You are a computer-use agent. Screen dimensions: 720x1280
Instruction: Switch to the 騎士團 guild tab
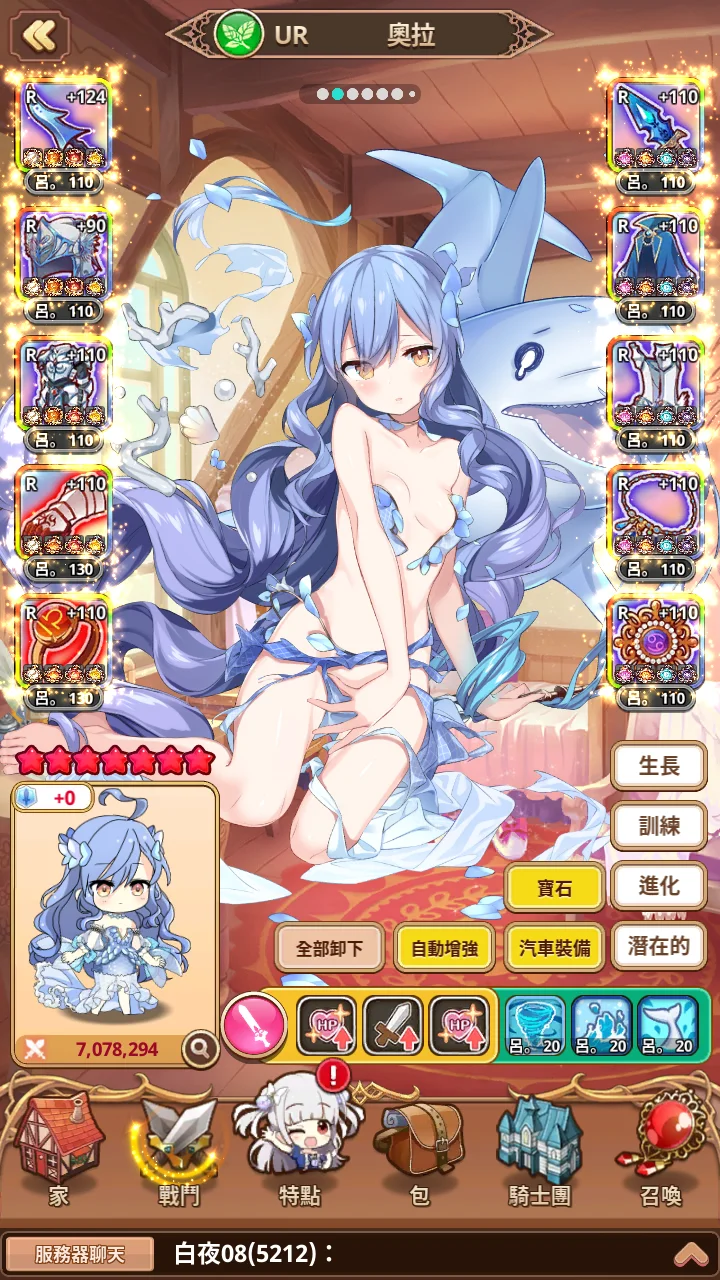point(539,1150)
